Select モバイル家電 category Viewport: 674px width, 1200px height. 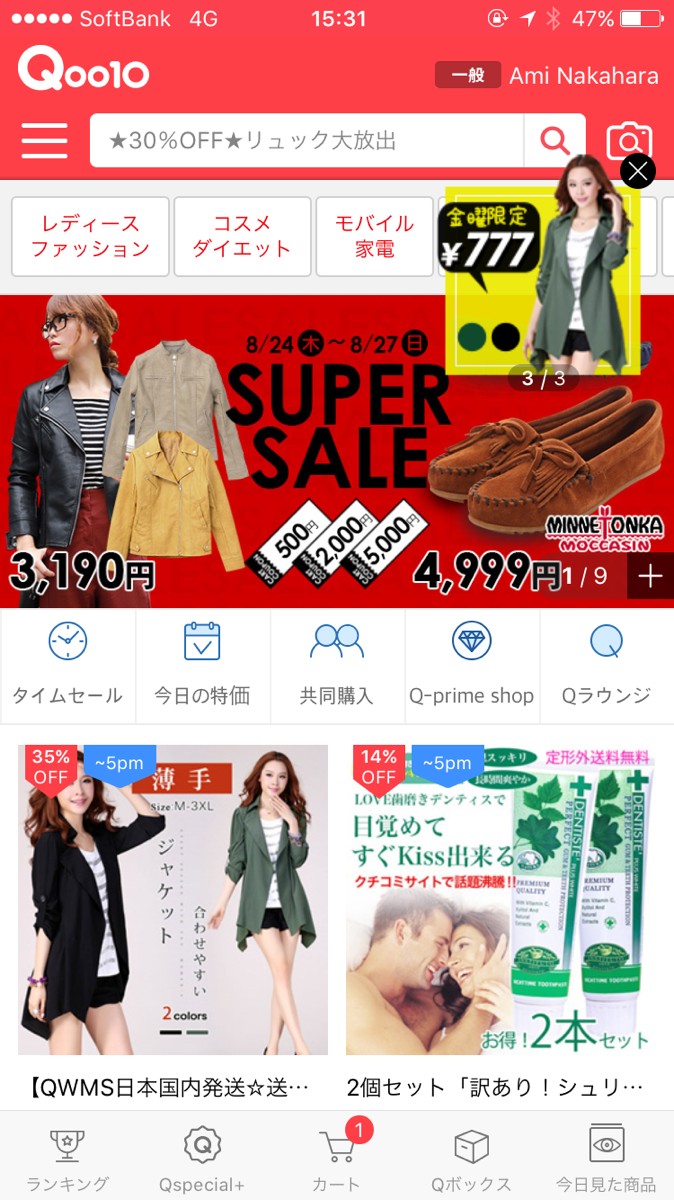375,236
